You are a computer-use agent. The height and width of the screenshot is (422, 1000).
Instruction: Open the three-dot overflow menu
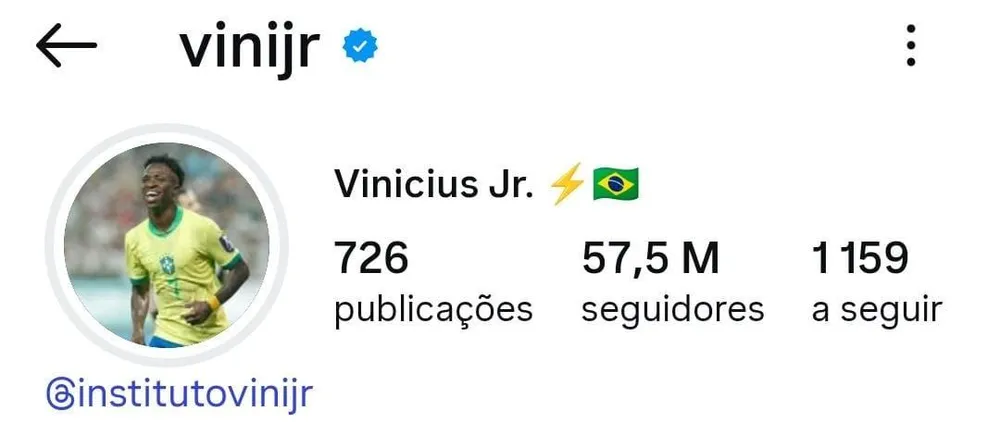(x=910, y=46)
